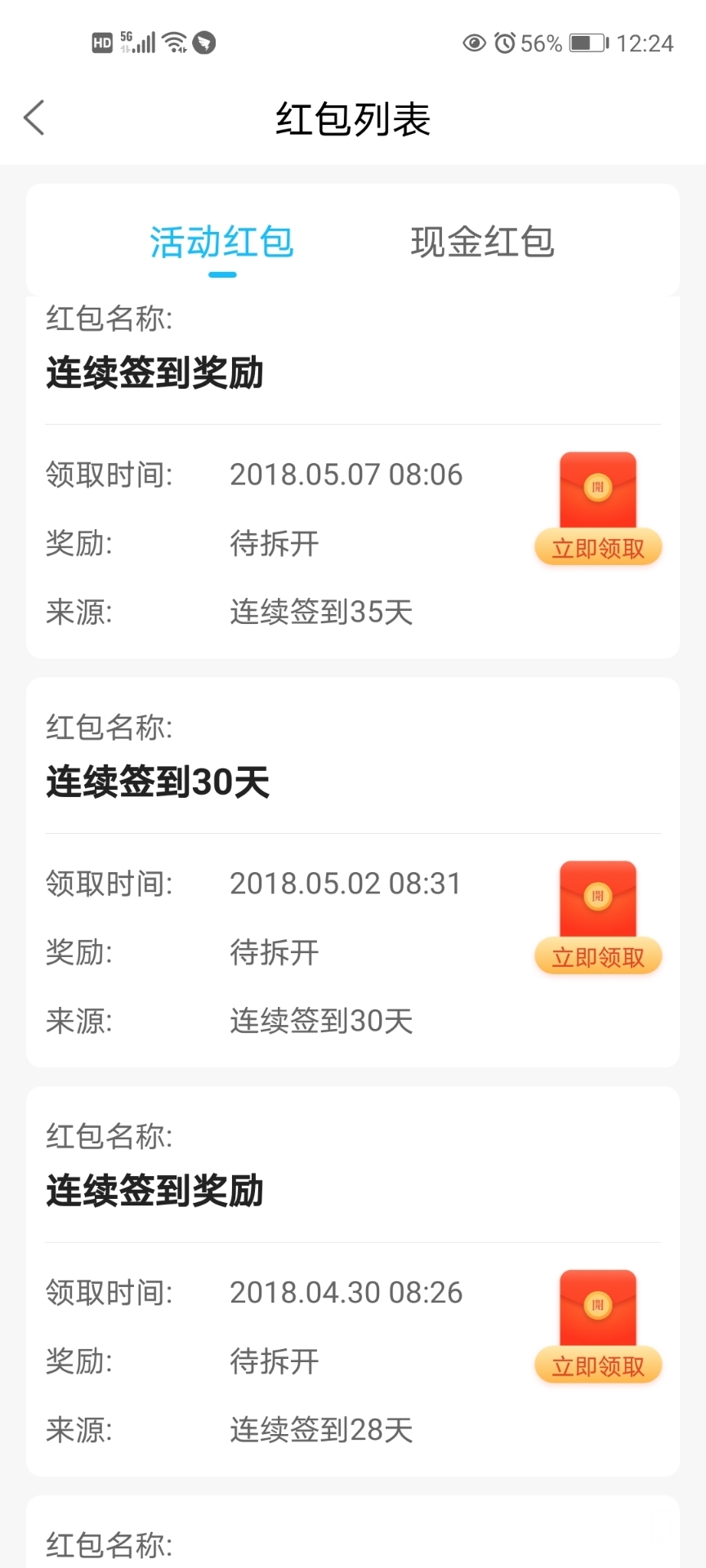
Task: Go back from the 红包列表 page
Action: (34, 118)
